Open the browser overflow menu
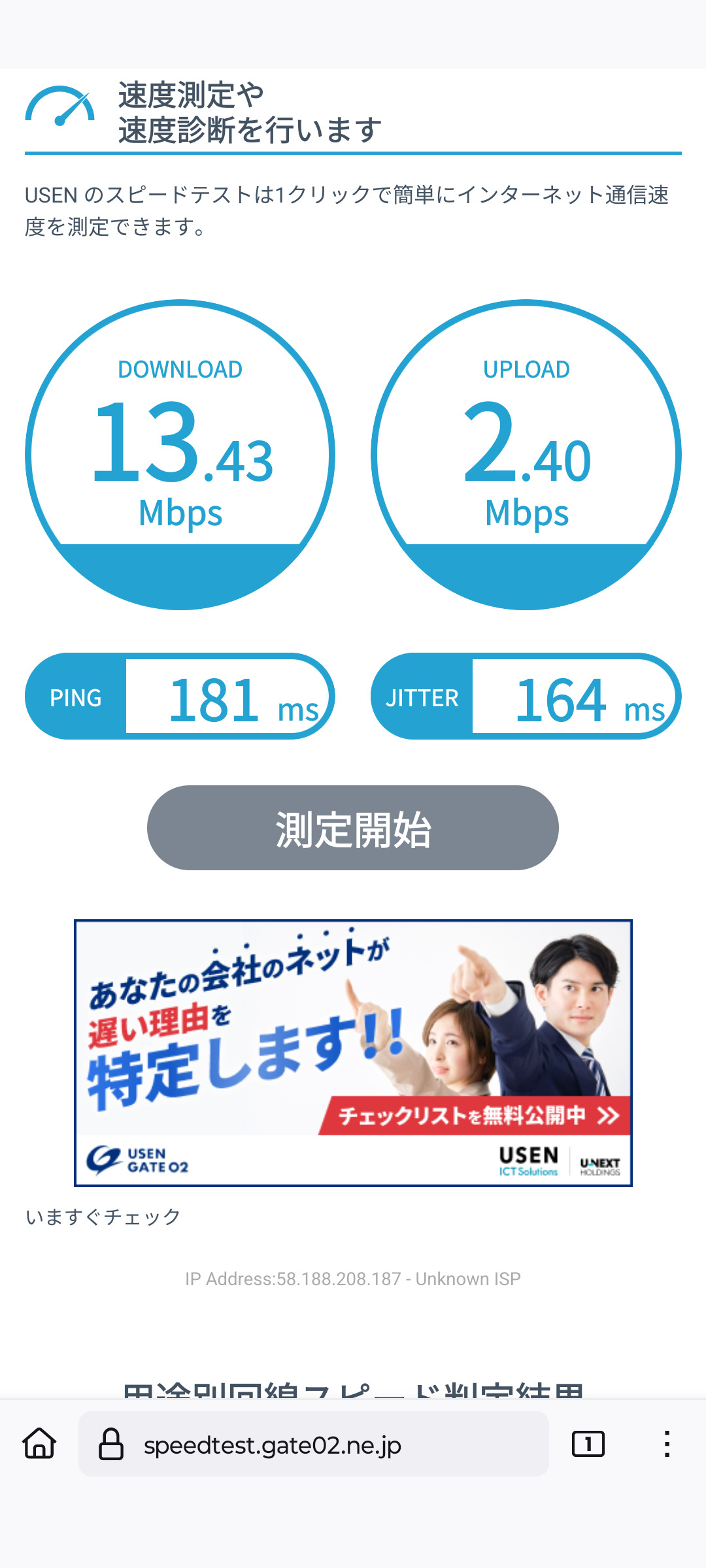Viewport: 706px width, 1568px height. coord(666,1444)
